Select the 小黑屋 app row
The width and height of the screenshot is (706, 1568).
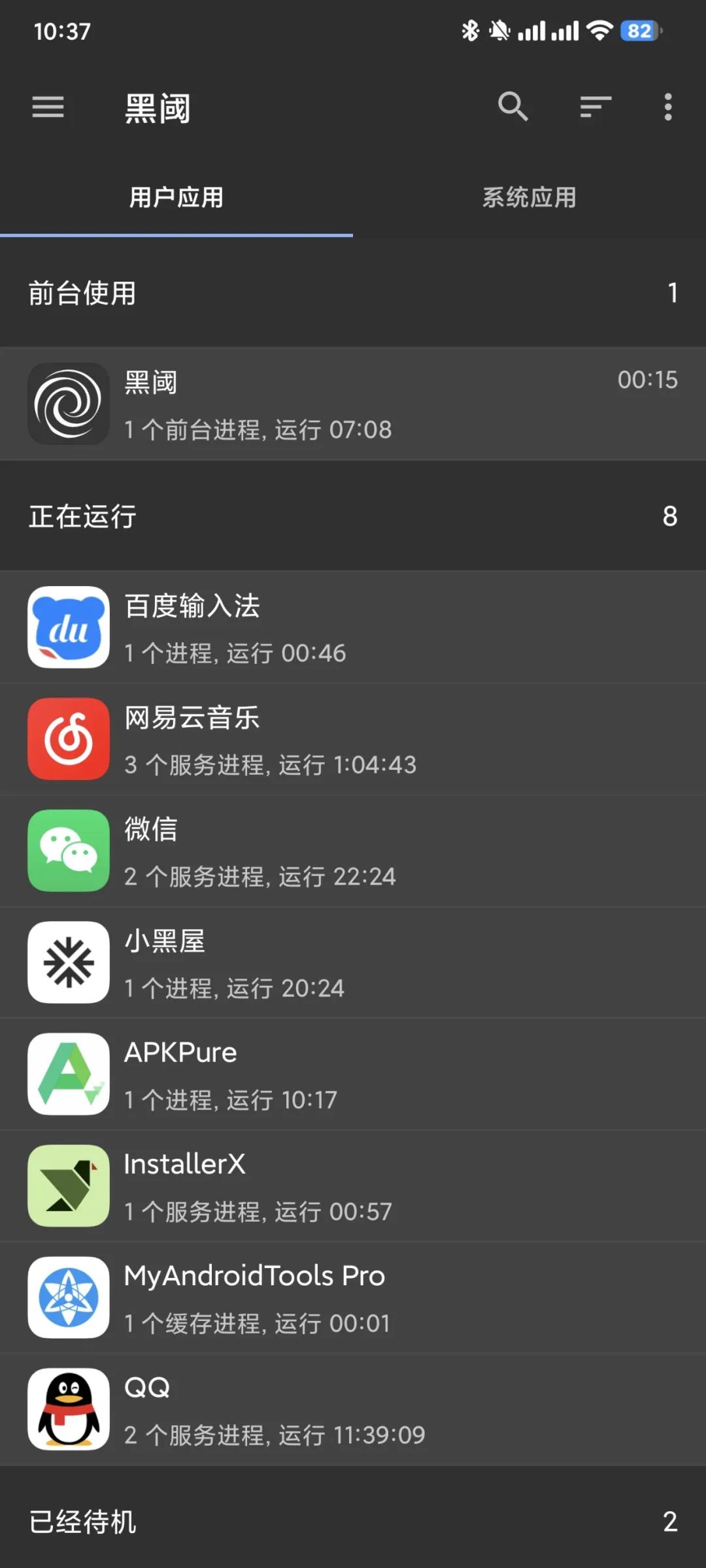(353, 962)
